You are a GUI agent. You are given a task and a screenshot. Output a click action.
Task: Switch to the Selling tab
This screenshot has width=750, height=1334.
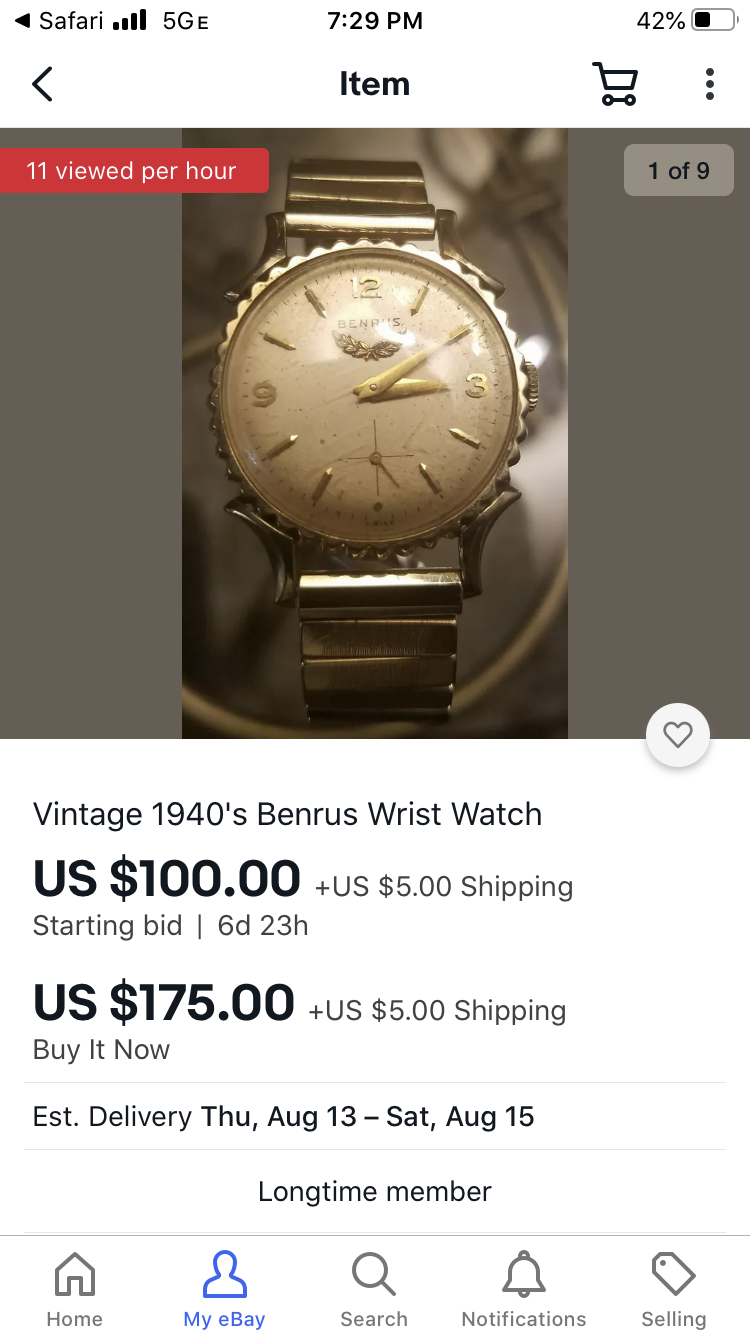(673, 1290)
